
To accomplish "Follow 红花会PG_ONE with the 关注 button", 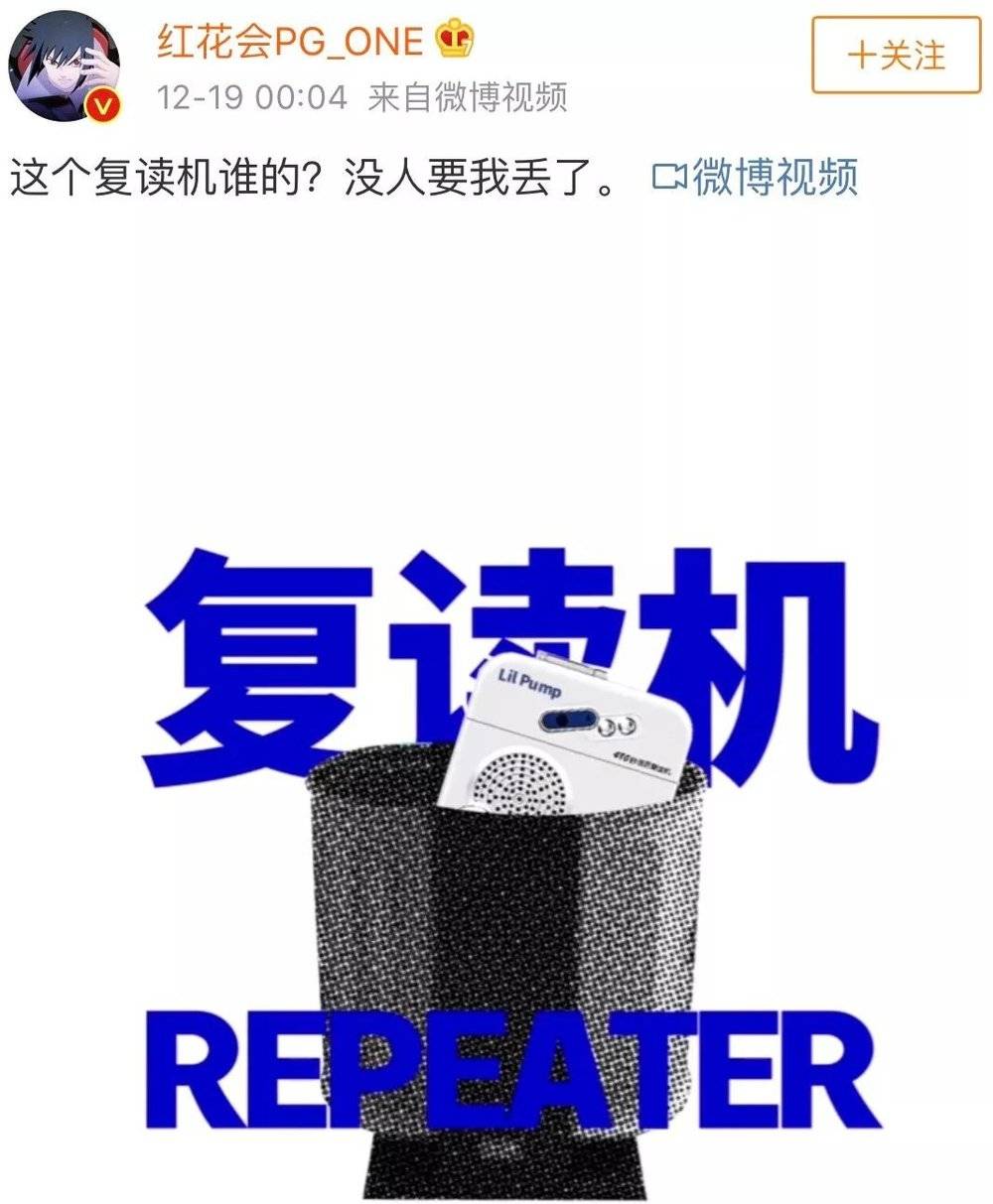I will 896,55.
